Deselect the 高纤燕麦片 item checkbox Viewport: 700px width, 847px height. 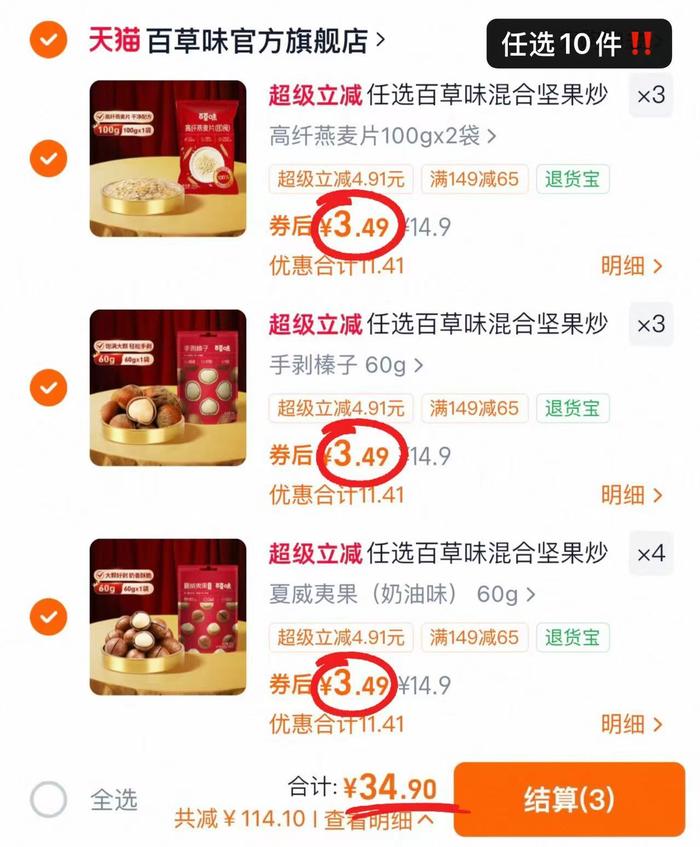coord(48,157)
